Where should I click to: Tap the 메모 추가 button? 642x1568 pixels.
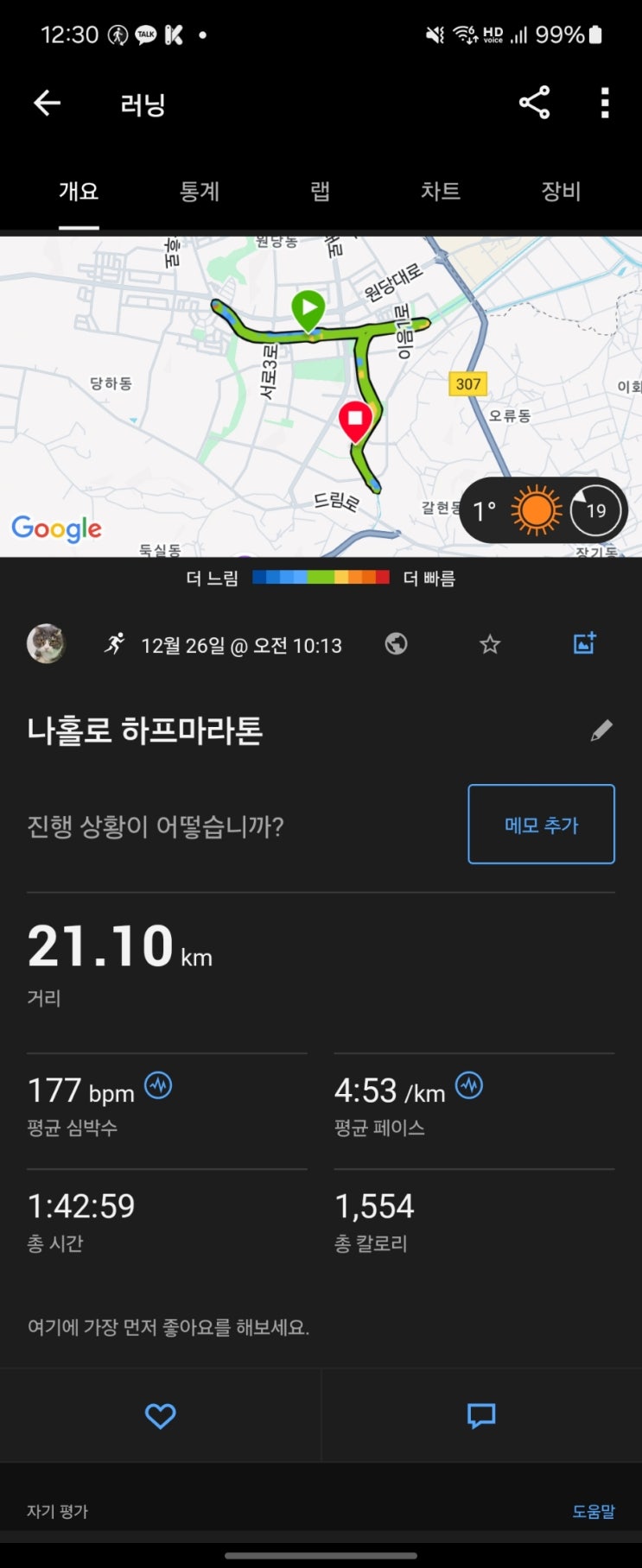click(541, 825)
